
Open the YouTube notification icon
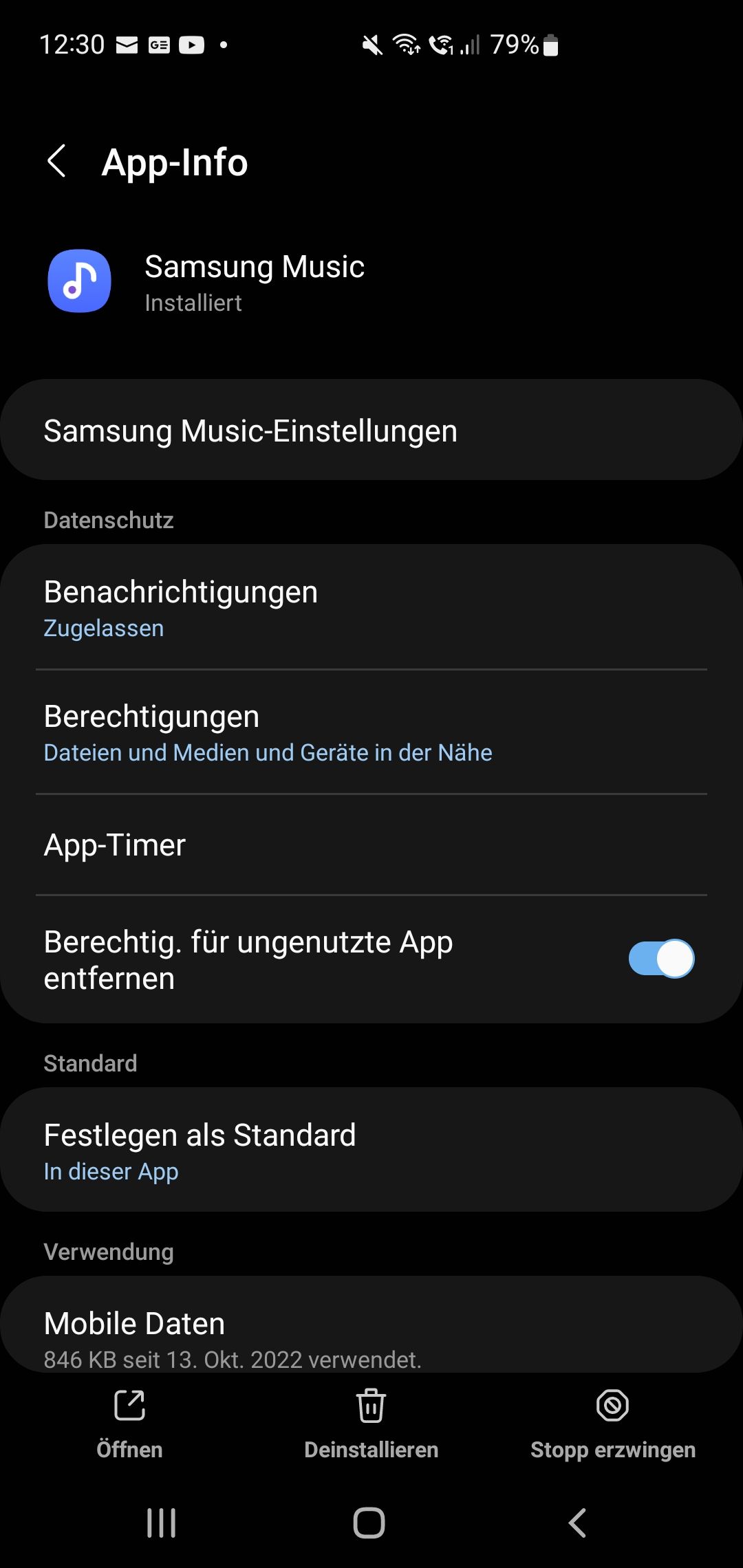click(191, 44)
